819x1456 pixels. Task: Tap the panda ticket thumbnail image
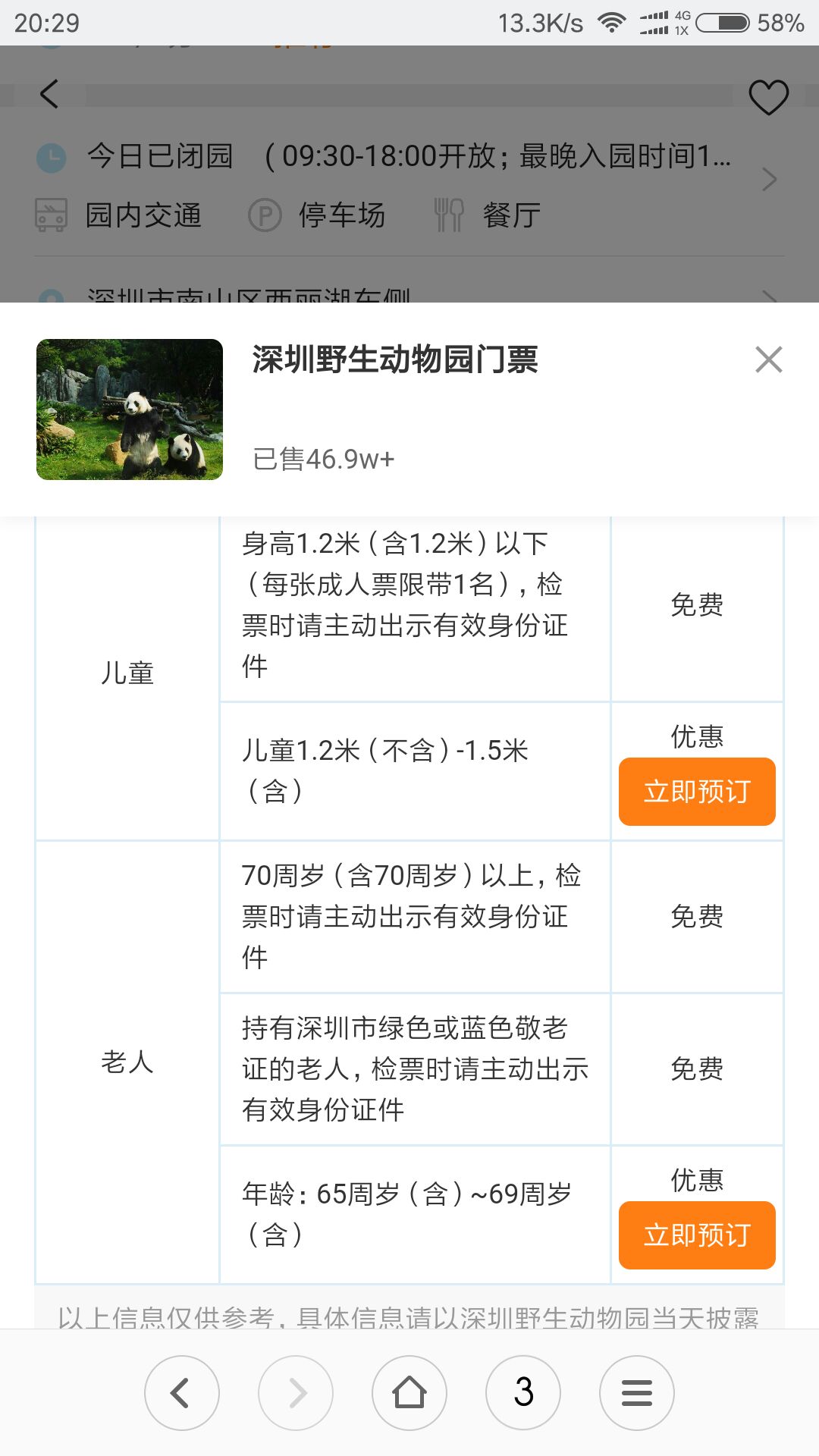pos(130,409)
